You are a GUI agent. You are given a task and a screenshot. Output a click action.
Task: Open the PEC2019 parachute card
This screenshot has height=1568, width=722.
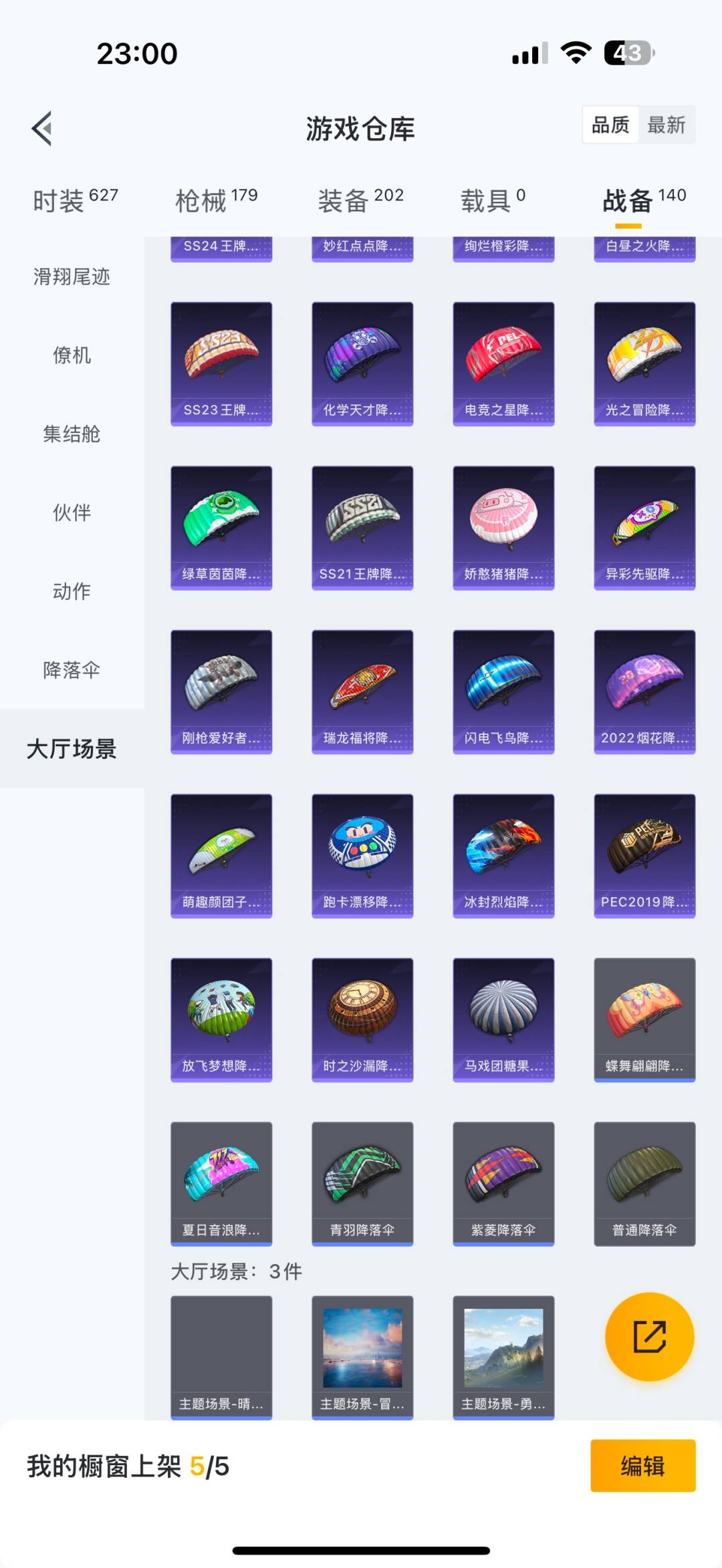tap(644, 856)
